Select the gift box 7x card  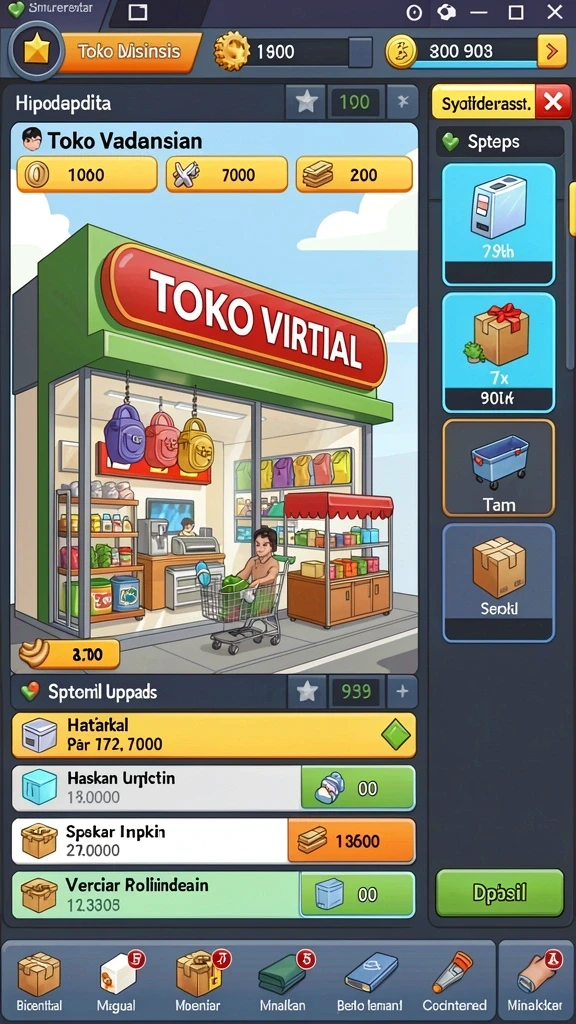pyautogui.click(x=499, y=353)
